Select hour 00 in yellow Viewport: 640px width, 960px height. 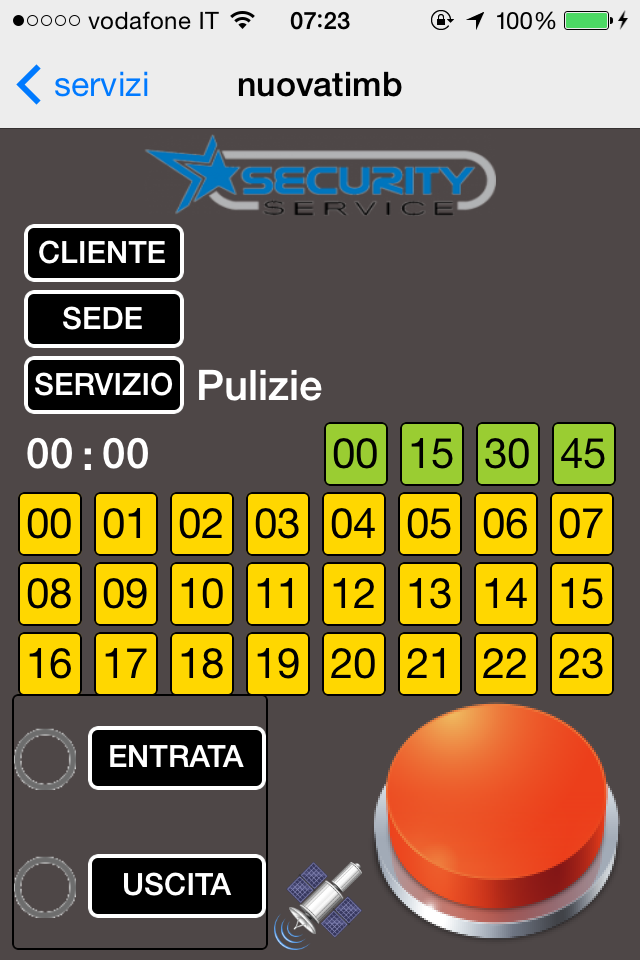[50, 524]
